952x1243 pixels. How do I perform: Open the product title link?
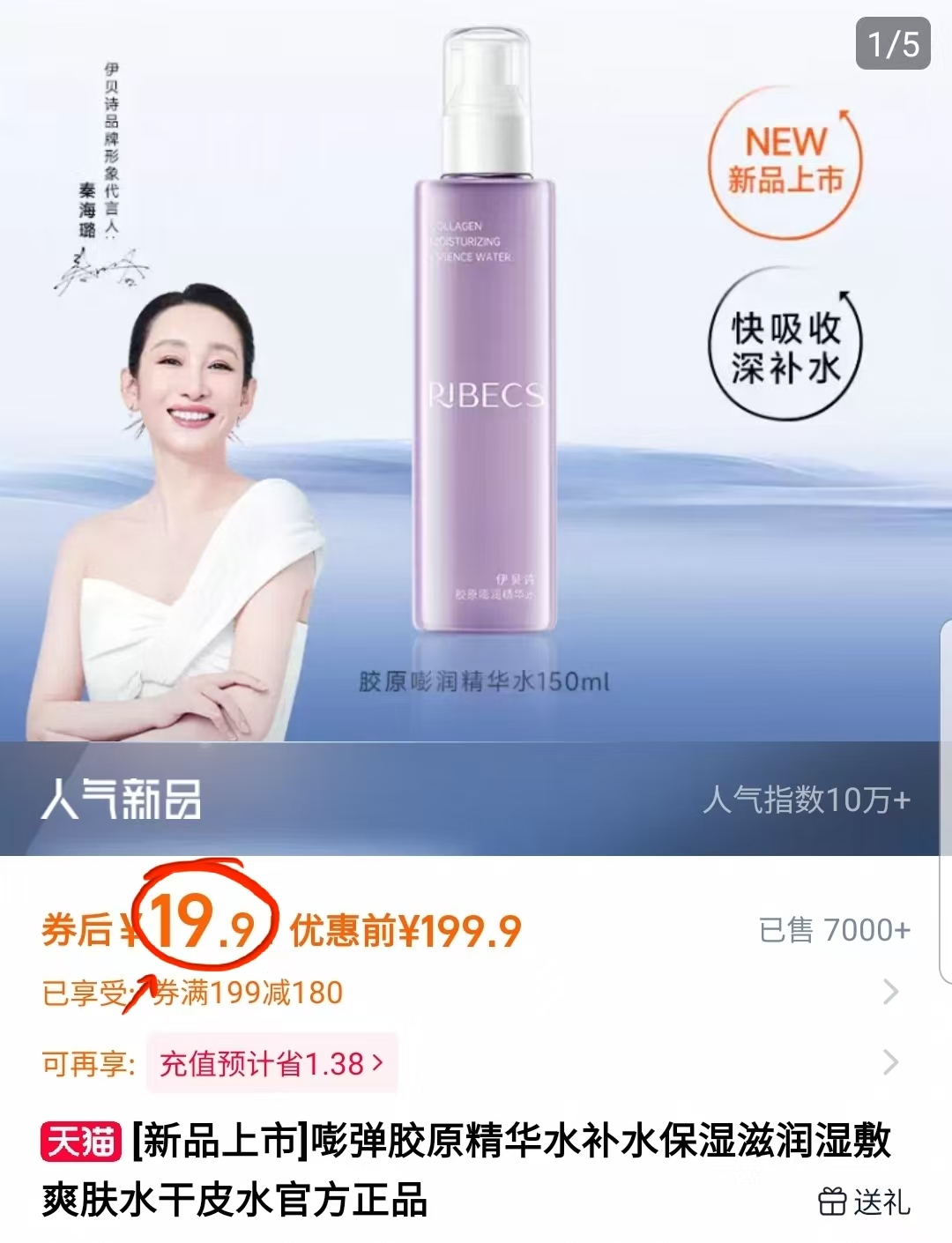[441, 1142]
